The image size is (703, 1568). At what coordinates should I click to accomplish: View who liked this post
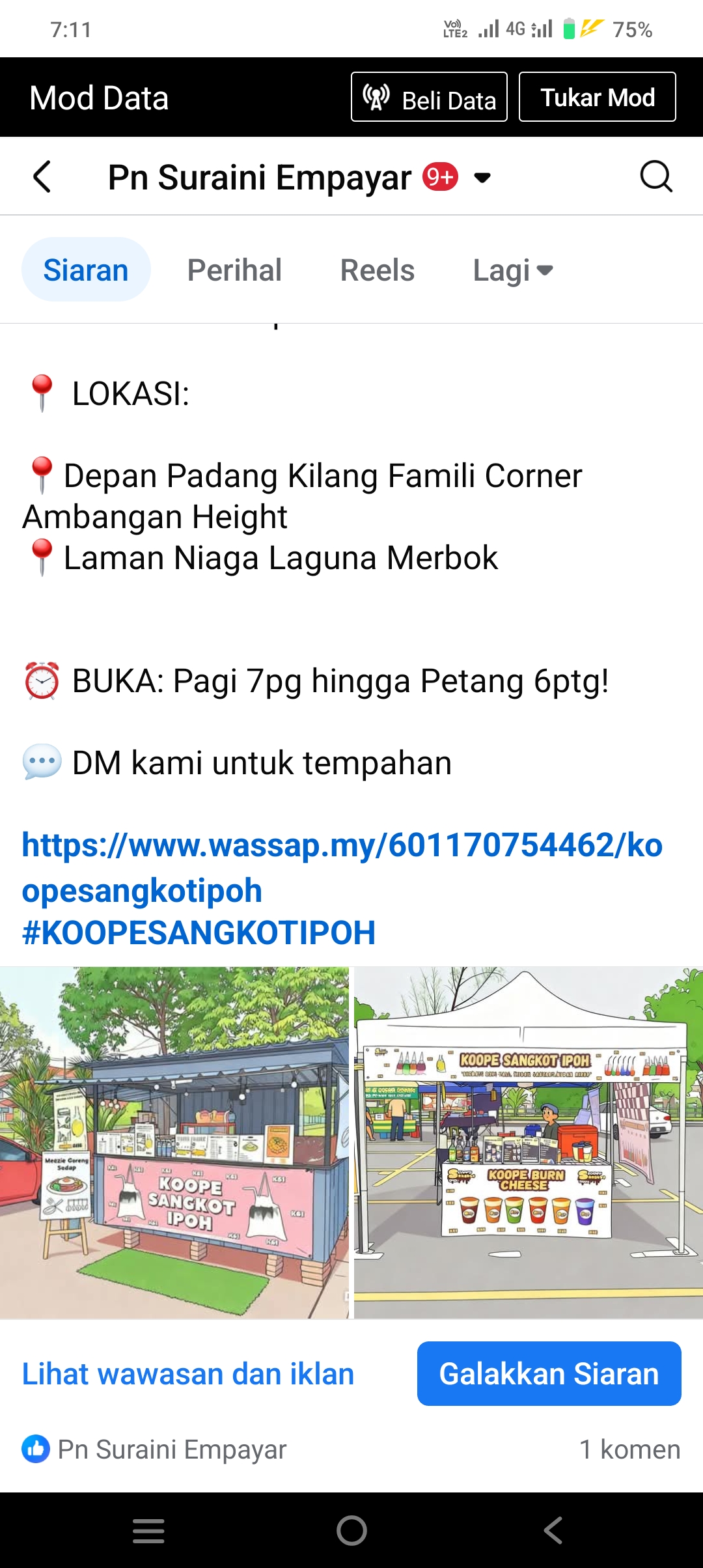pyautogui.click(x=154, y=1449)
